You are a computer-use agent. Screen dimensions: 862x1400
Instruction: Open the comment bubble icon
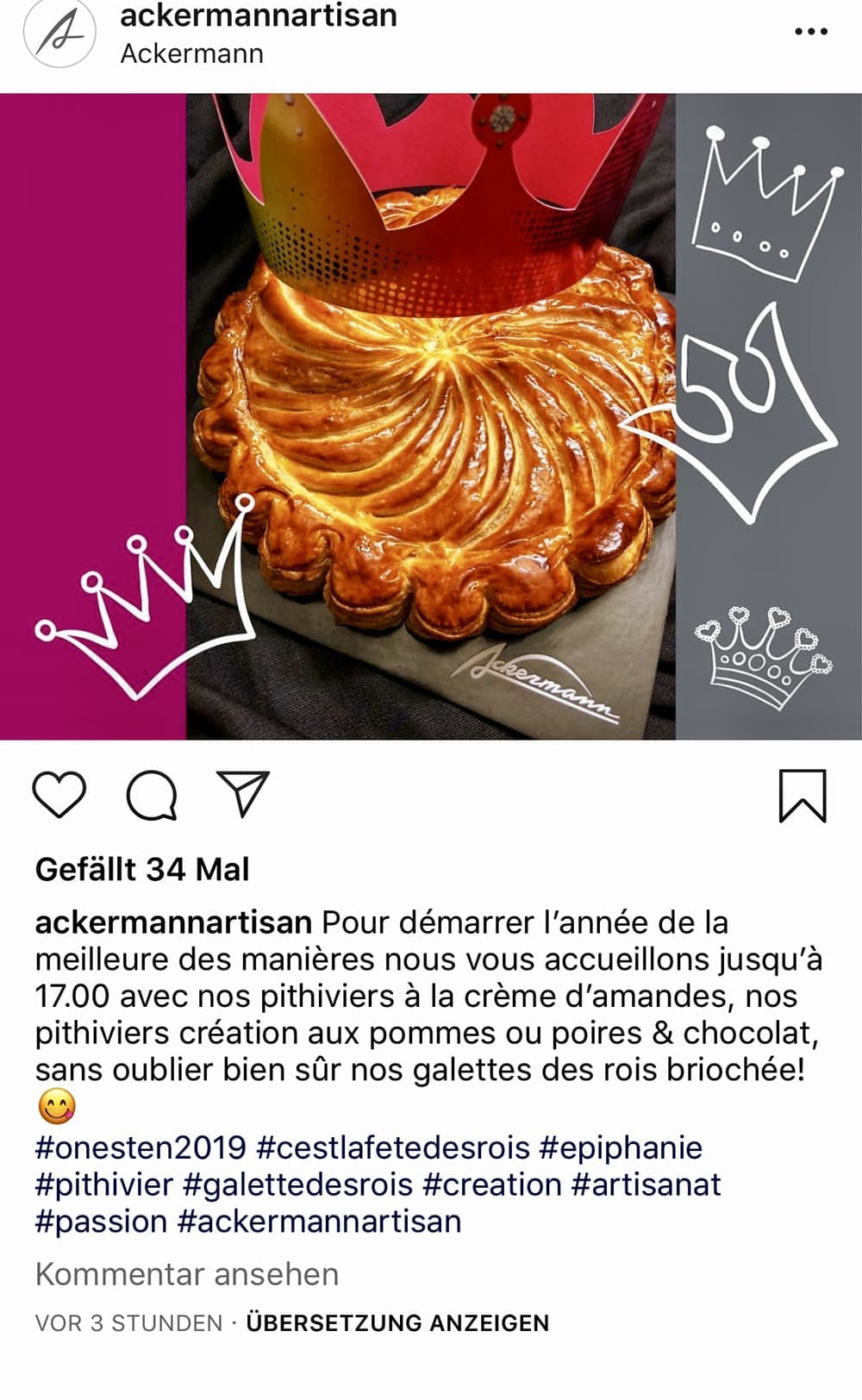click(x=152, y=795)
